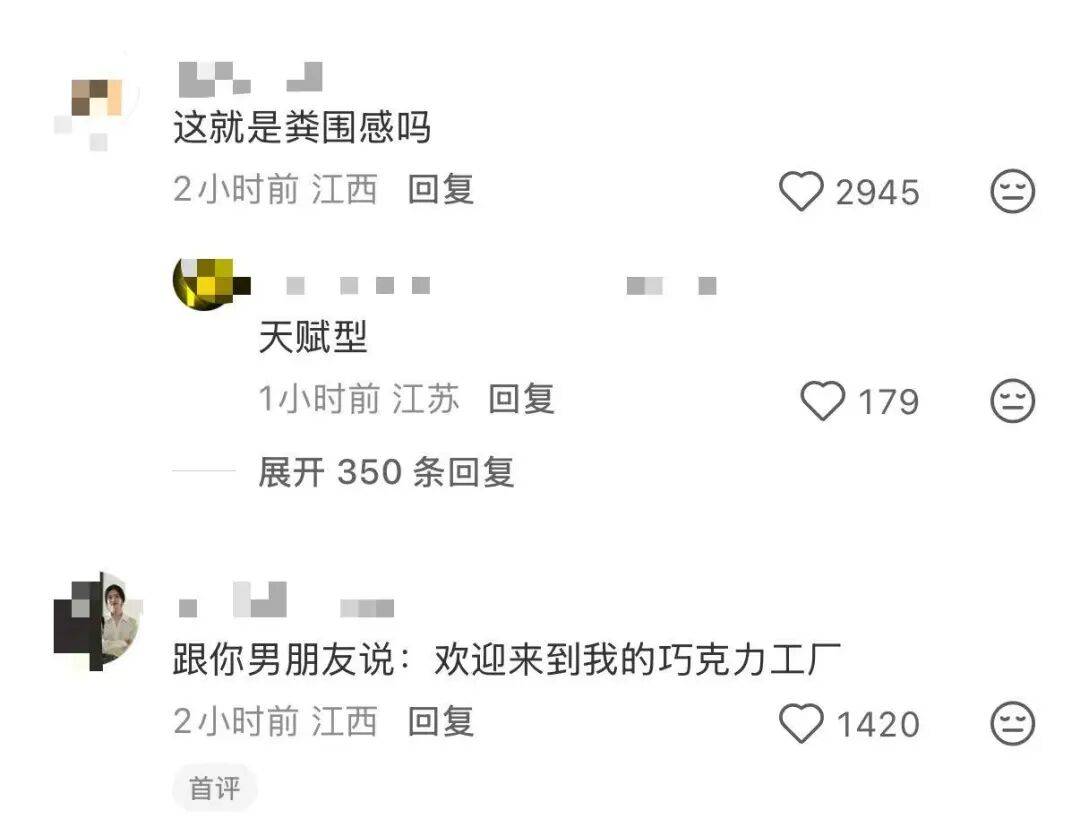Reply to the "天赋型" comment

tap(521, 400)
